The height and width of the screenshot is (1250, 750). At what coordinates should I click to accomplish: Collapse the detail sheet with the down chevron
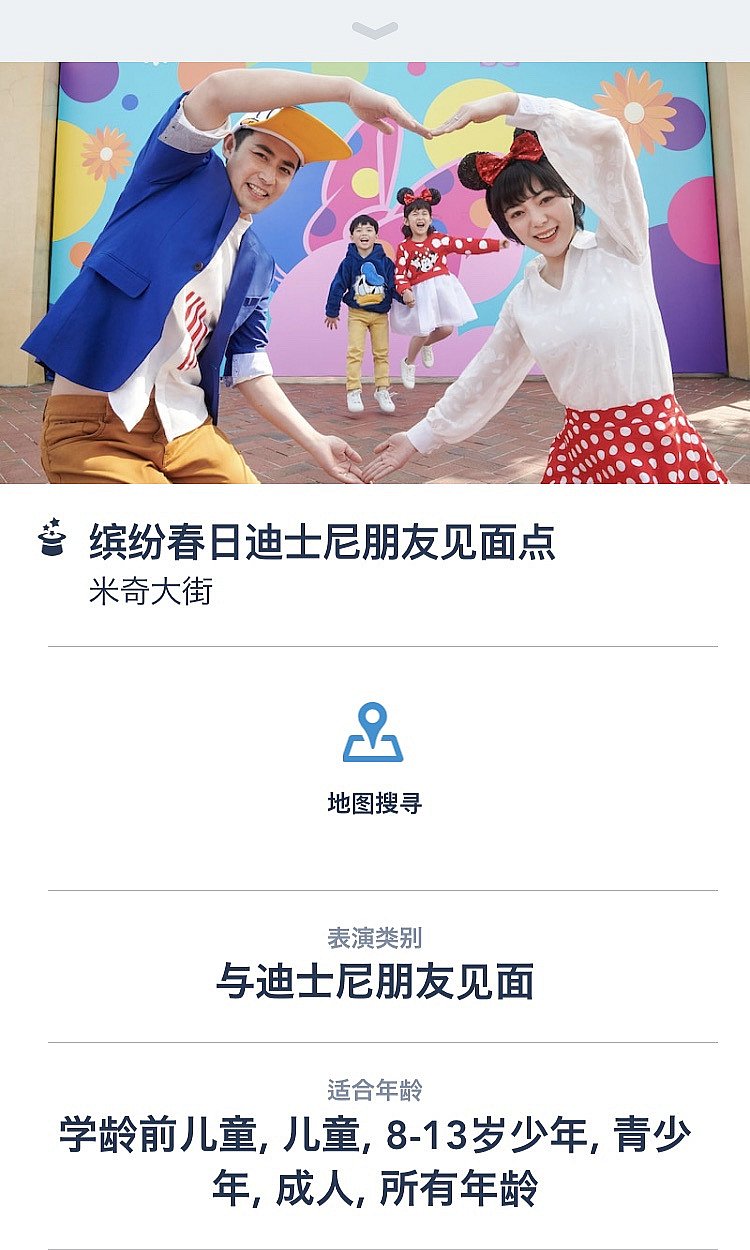[375, 30]
